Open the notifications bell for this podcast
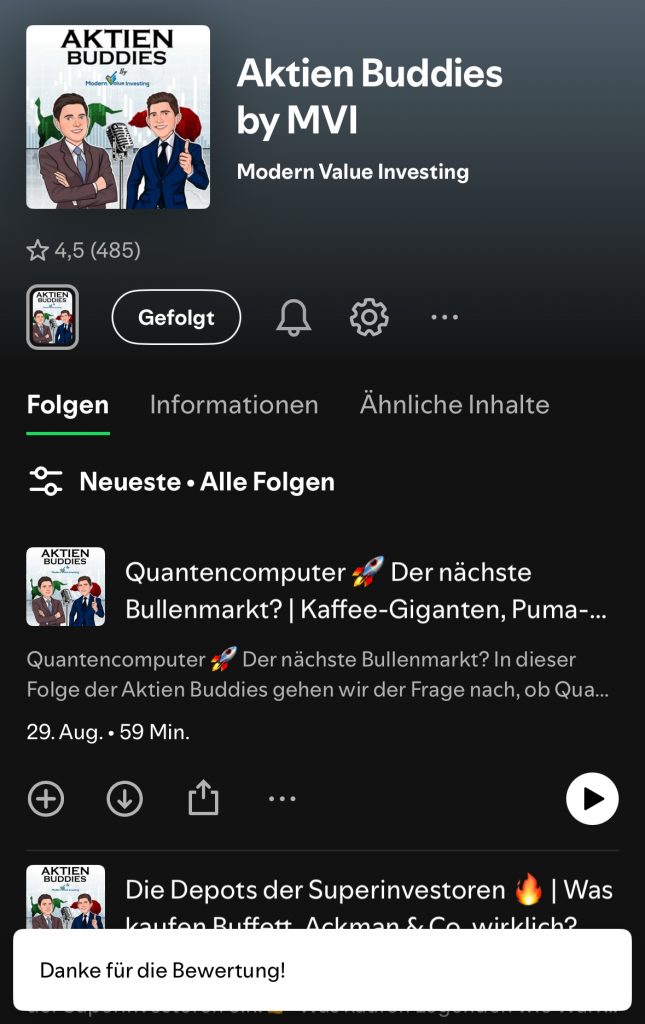 pos(293,317)
